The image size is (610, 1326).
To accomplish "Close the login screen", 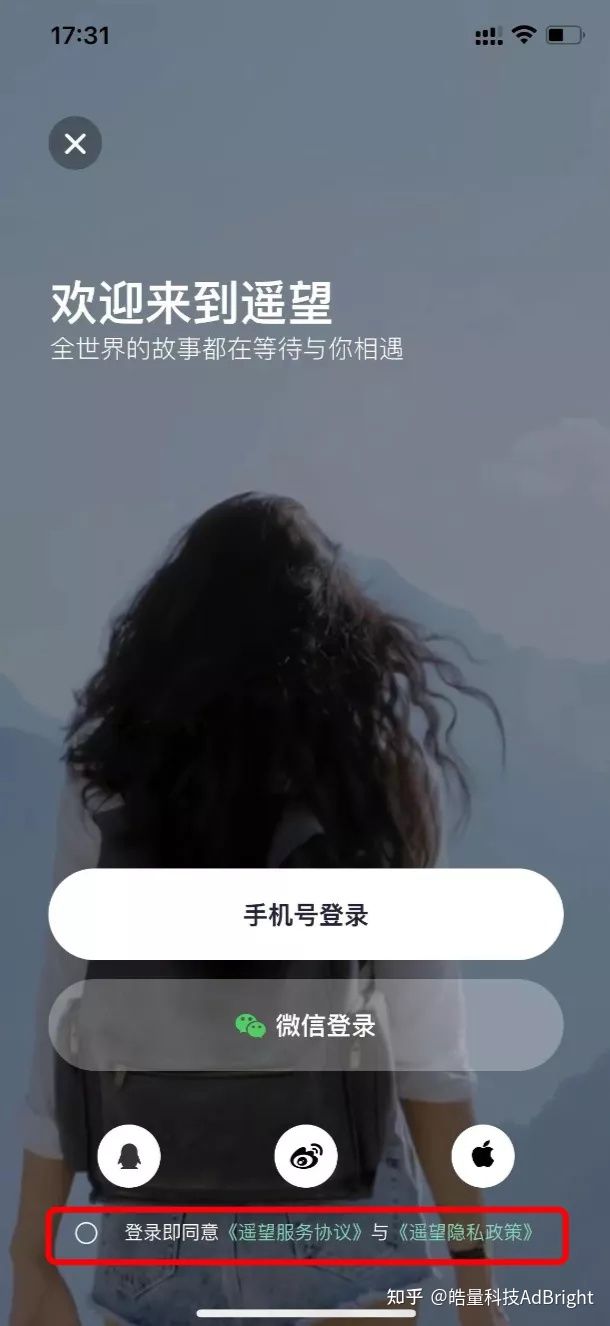I will [x=75, y=144].
